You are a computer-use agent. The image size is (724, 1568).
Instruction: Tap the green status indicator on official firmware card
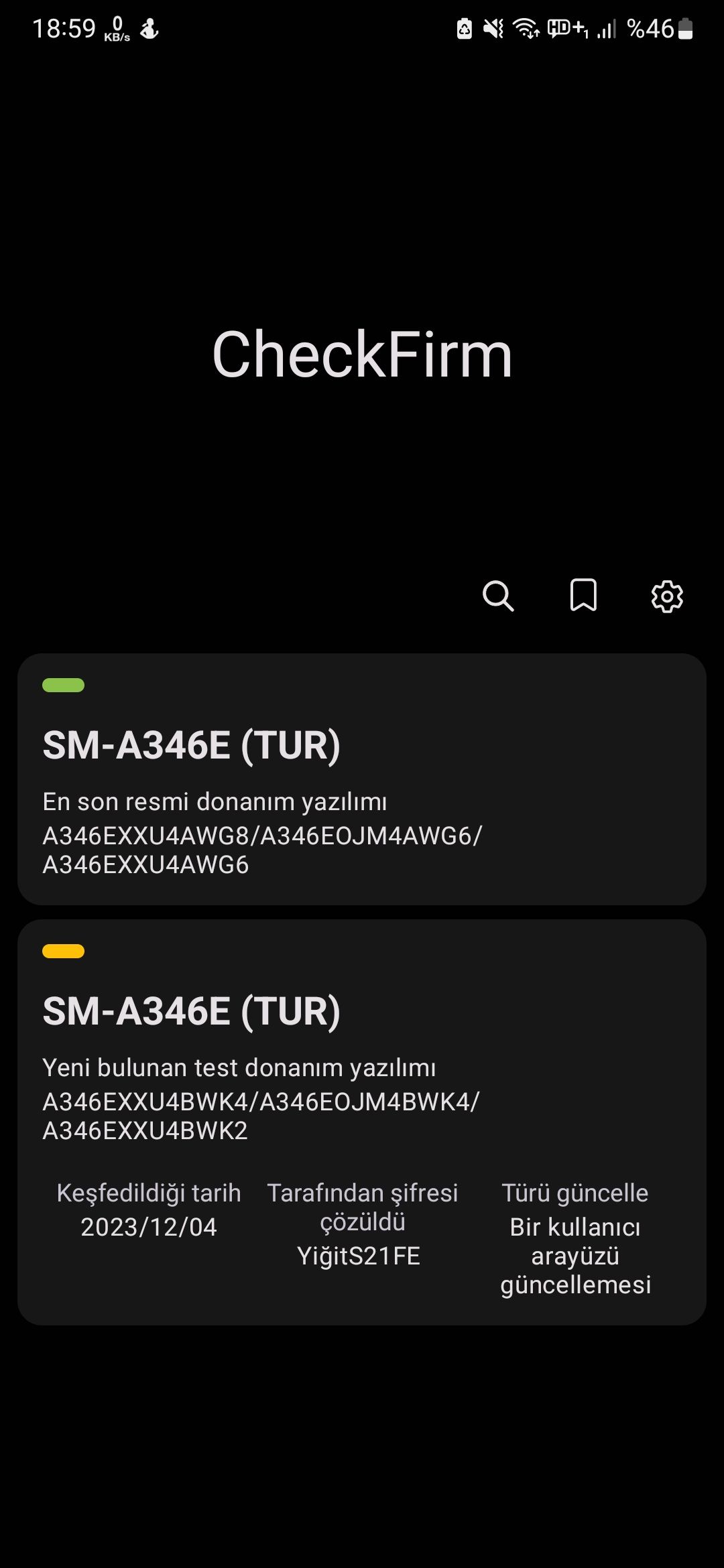pos(64,685)
